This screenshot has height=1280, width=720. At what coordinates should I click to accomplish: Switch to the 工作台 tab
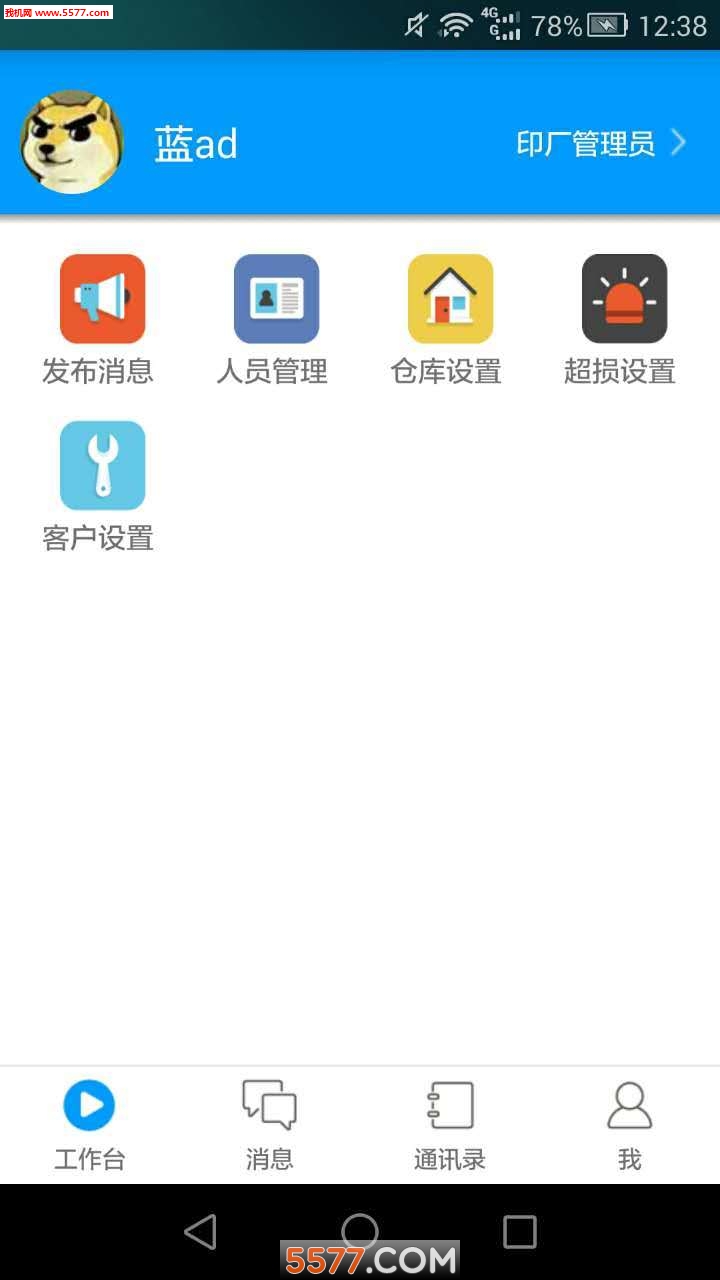click(90, 1124)
